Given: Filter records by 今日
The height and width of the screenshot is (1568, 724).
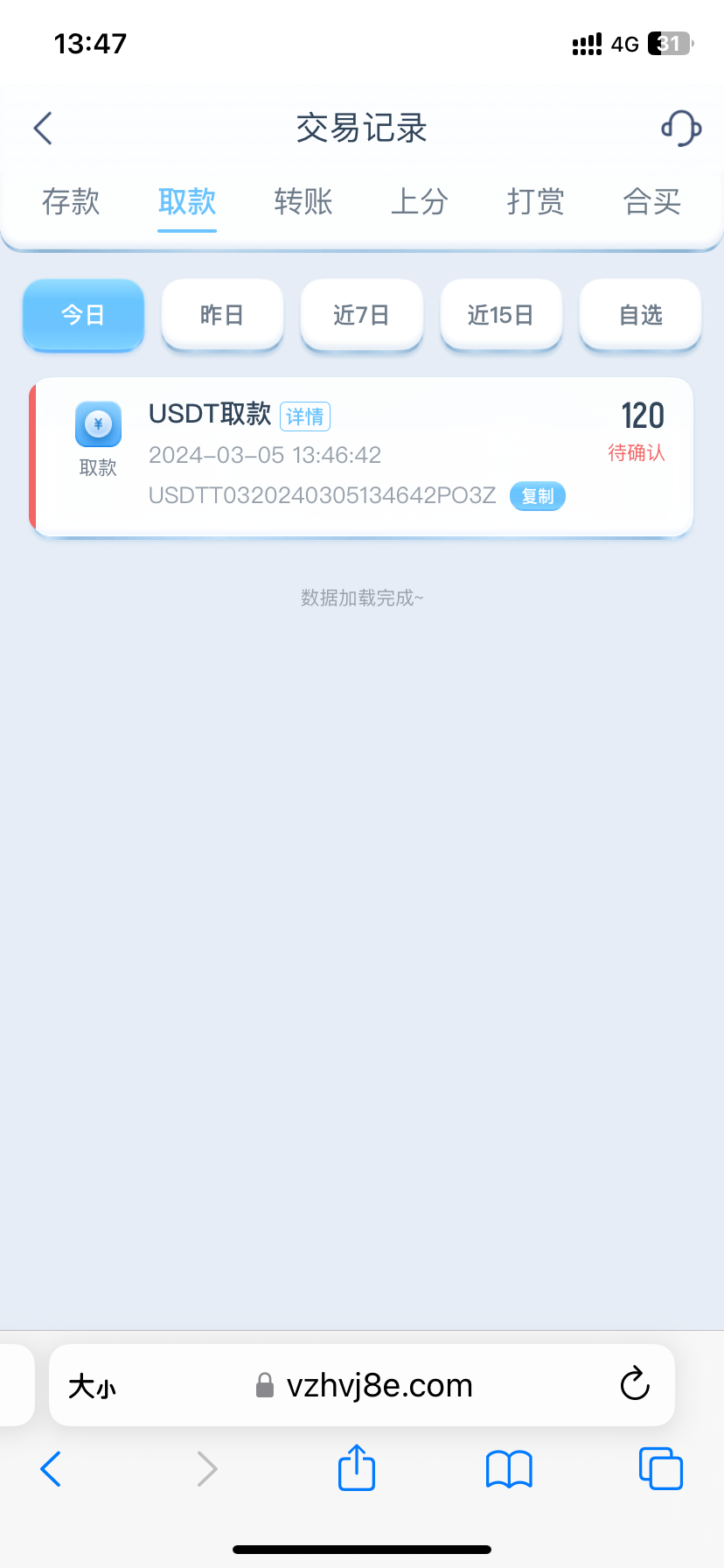Looking at the screenshot, I should coord(83,315).
